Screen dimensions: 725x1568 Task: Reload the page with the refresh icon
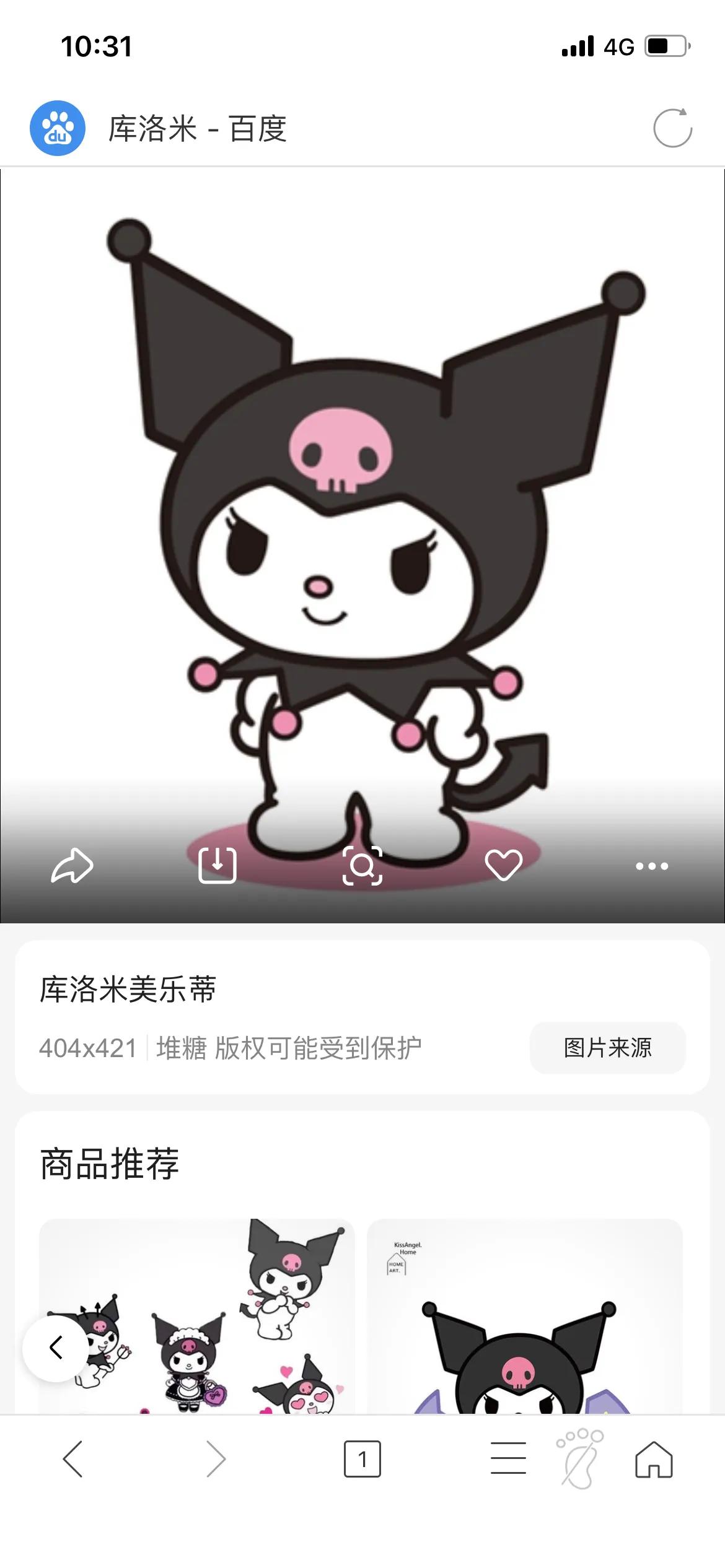pos(672,129)
